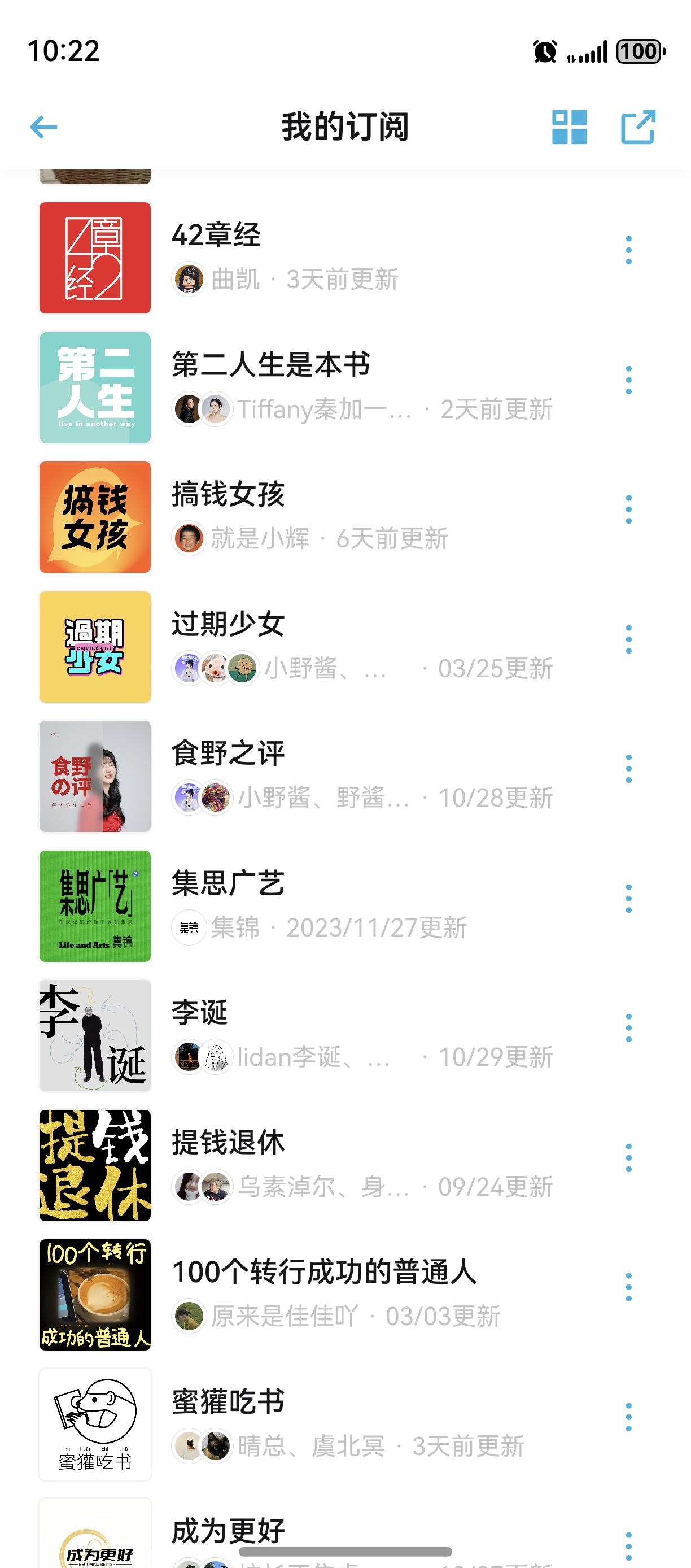Switch subscriptions to grid view
Viewport: 691px width, 1568px height.
click(570, 127)
